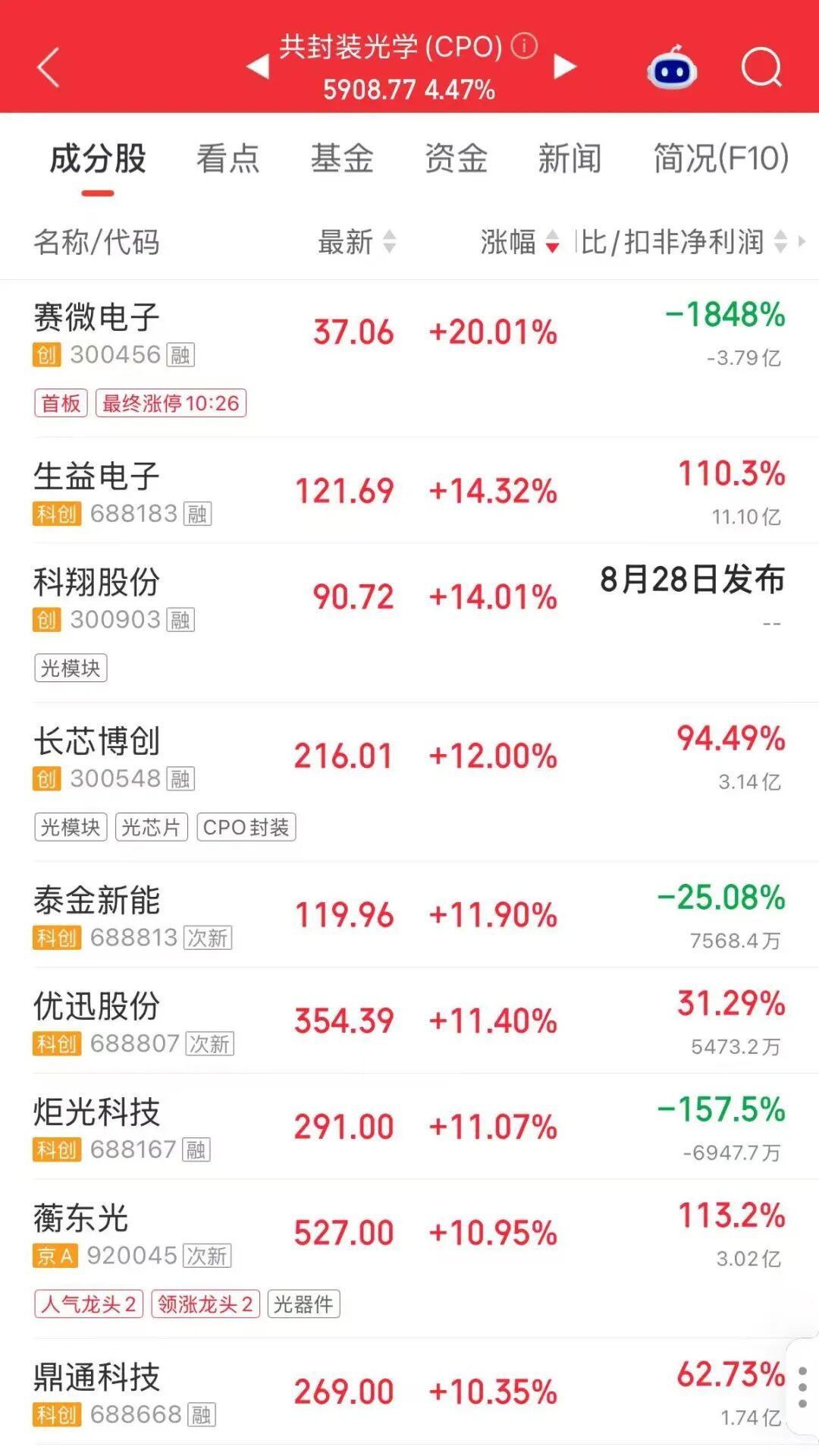819x1456 pixels.
Task: Switch to the next sector with right triangle
Action: (x=564, y=67)
